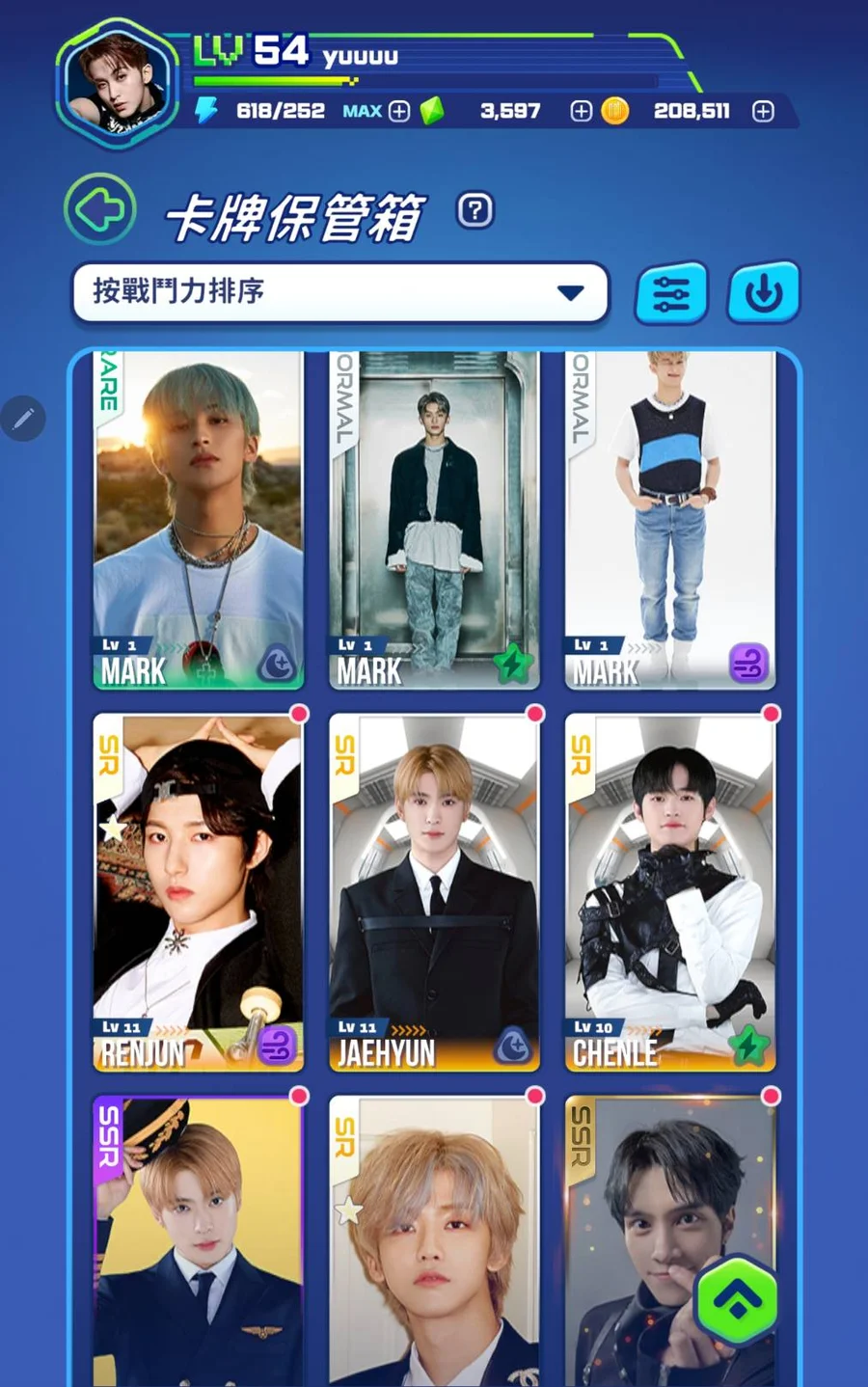Jump to top with green arrow button

click(736, 1299)
